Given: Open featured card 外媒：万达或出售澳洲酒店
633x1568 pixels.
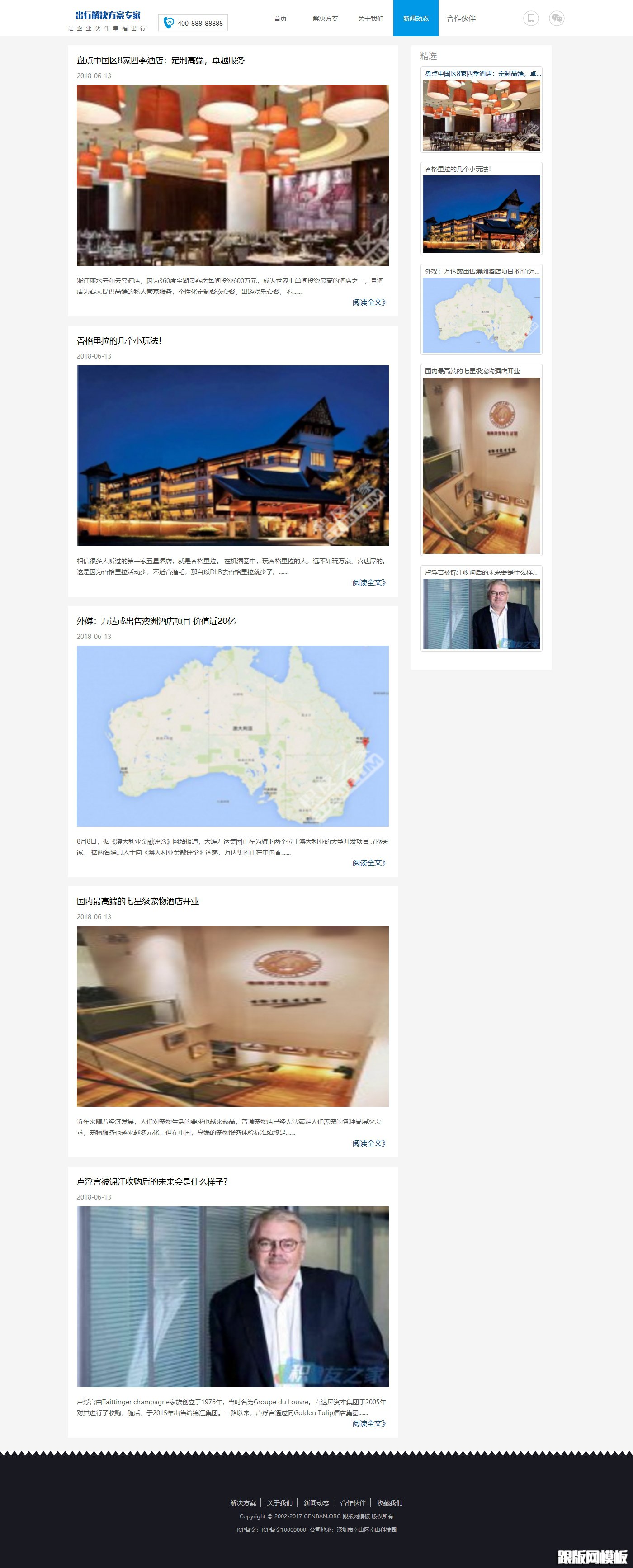Looking at the screenshot, I should pyautogui.click(x=481, y=309).
